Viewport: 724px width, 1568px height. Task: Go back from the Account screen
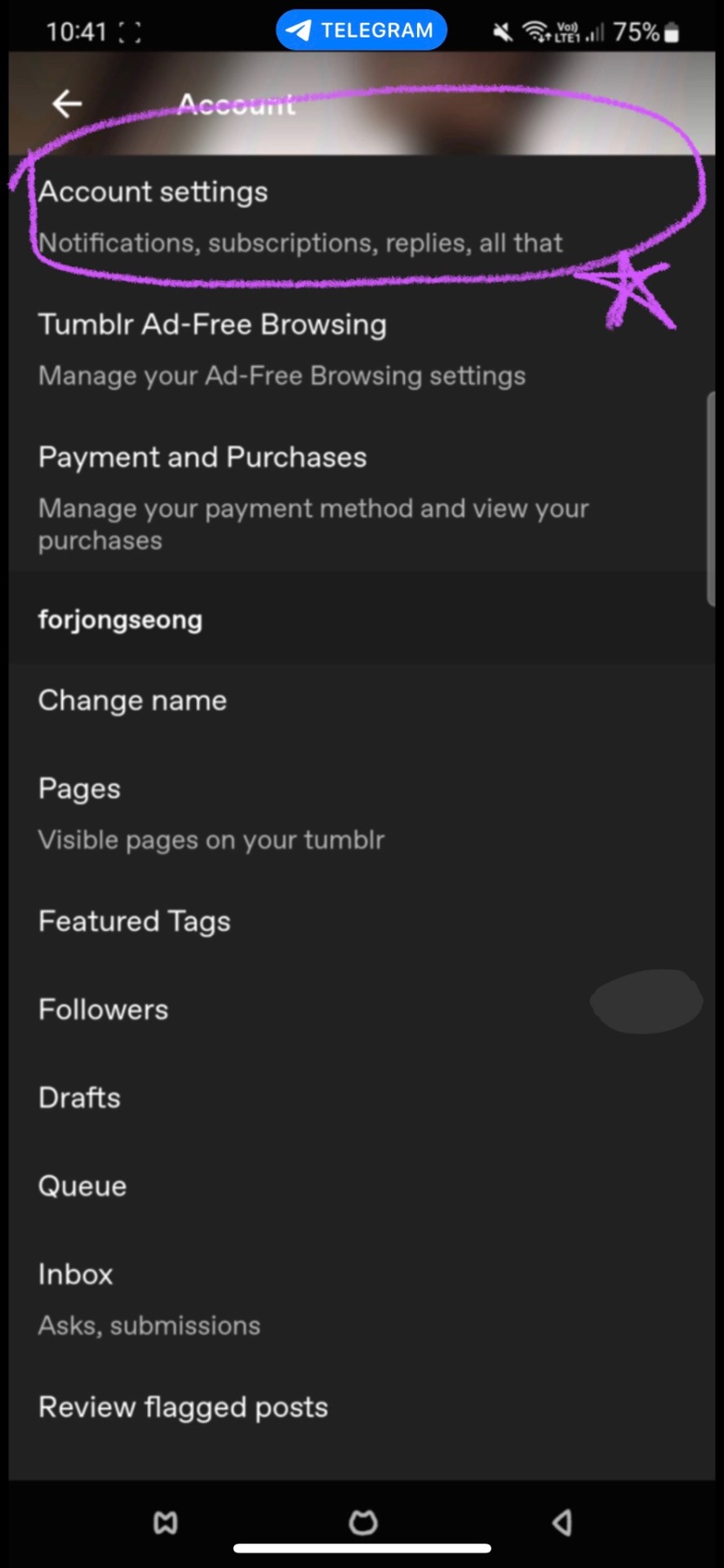coord(67,104)
